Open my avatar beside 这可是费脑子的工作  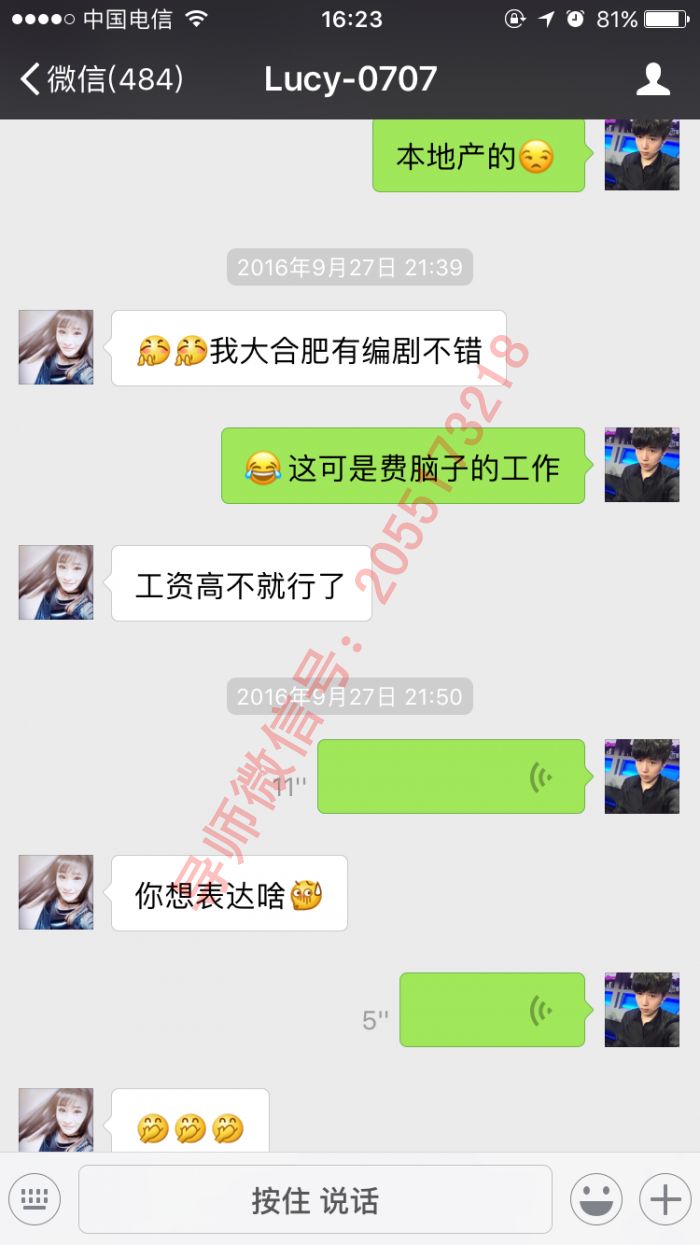[x=642, y=464]
